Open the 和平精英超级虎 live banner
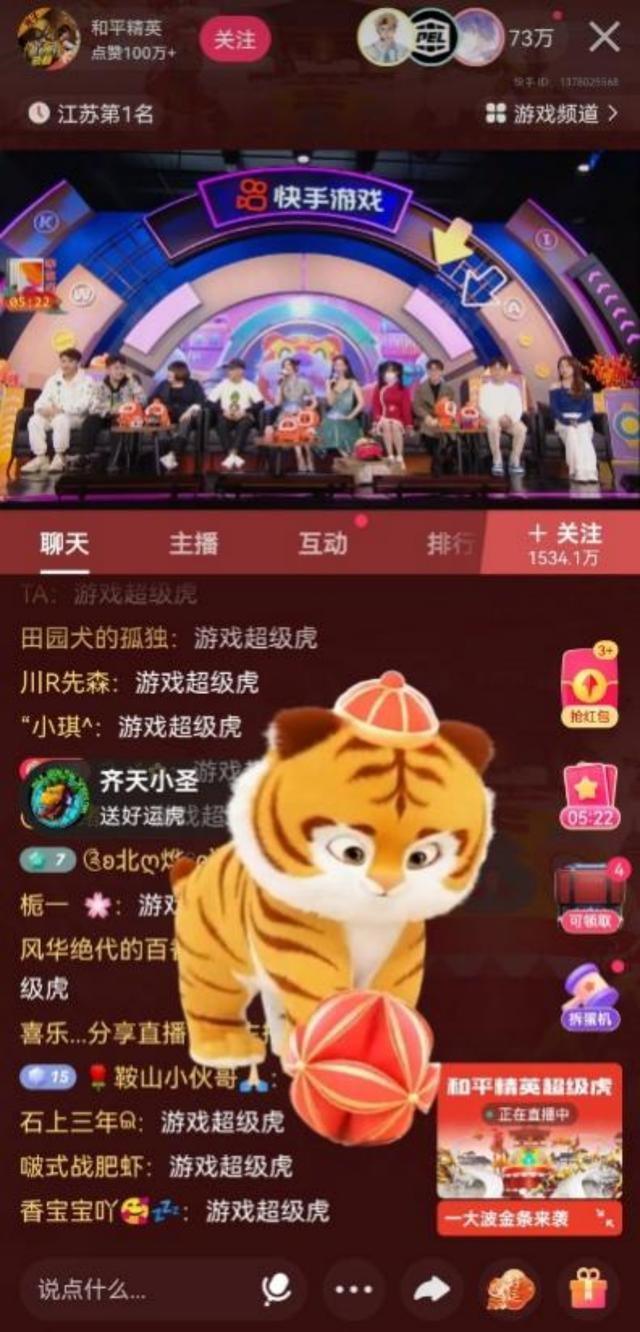The height and width of the screenshot is (1332, 640). click(529, 1148)
